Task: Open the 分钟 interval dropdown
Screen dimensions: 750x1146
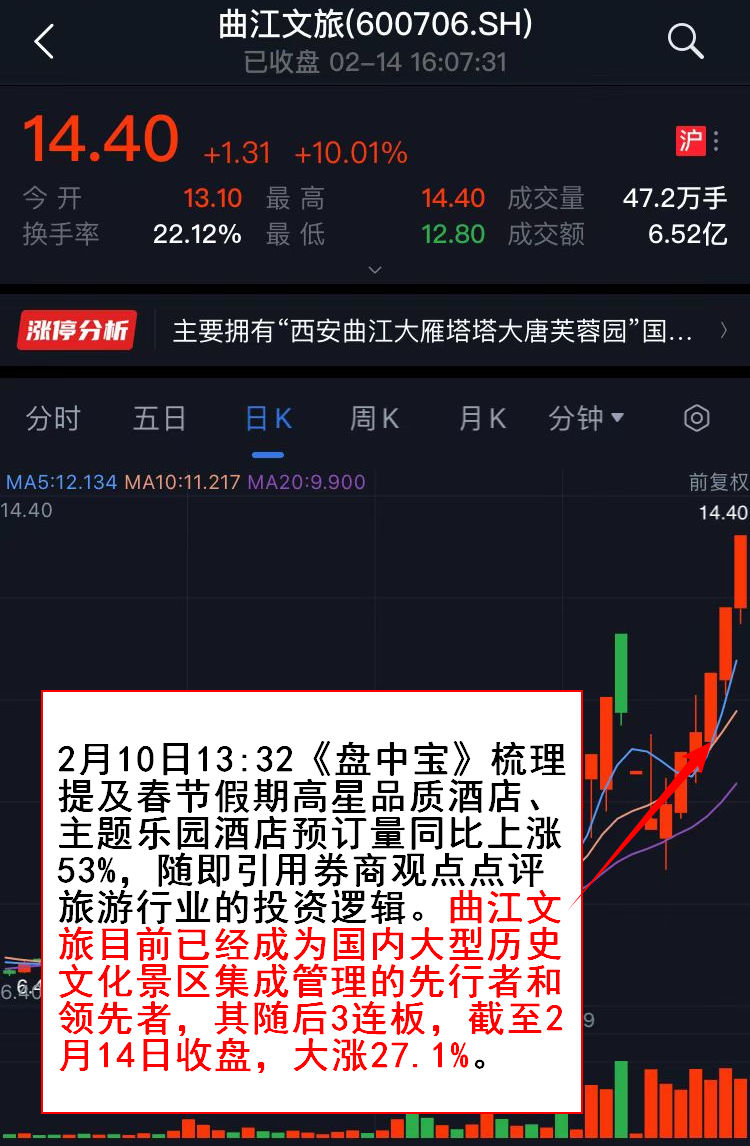Action: click(x=586, y=418)
